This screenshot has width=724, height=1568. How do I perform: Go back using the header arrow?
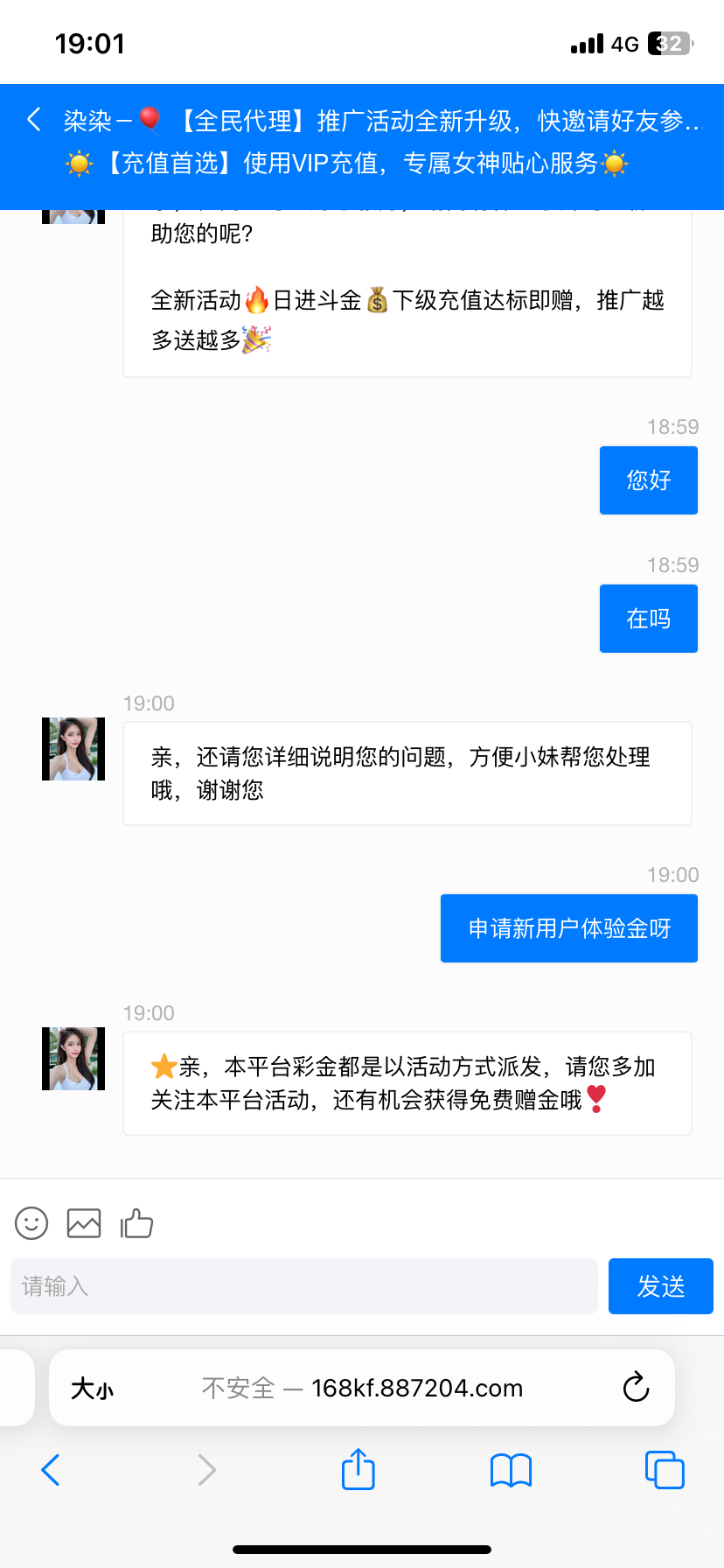35,120
